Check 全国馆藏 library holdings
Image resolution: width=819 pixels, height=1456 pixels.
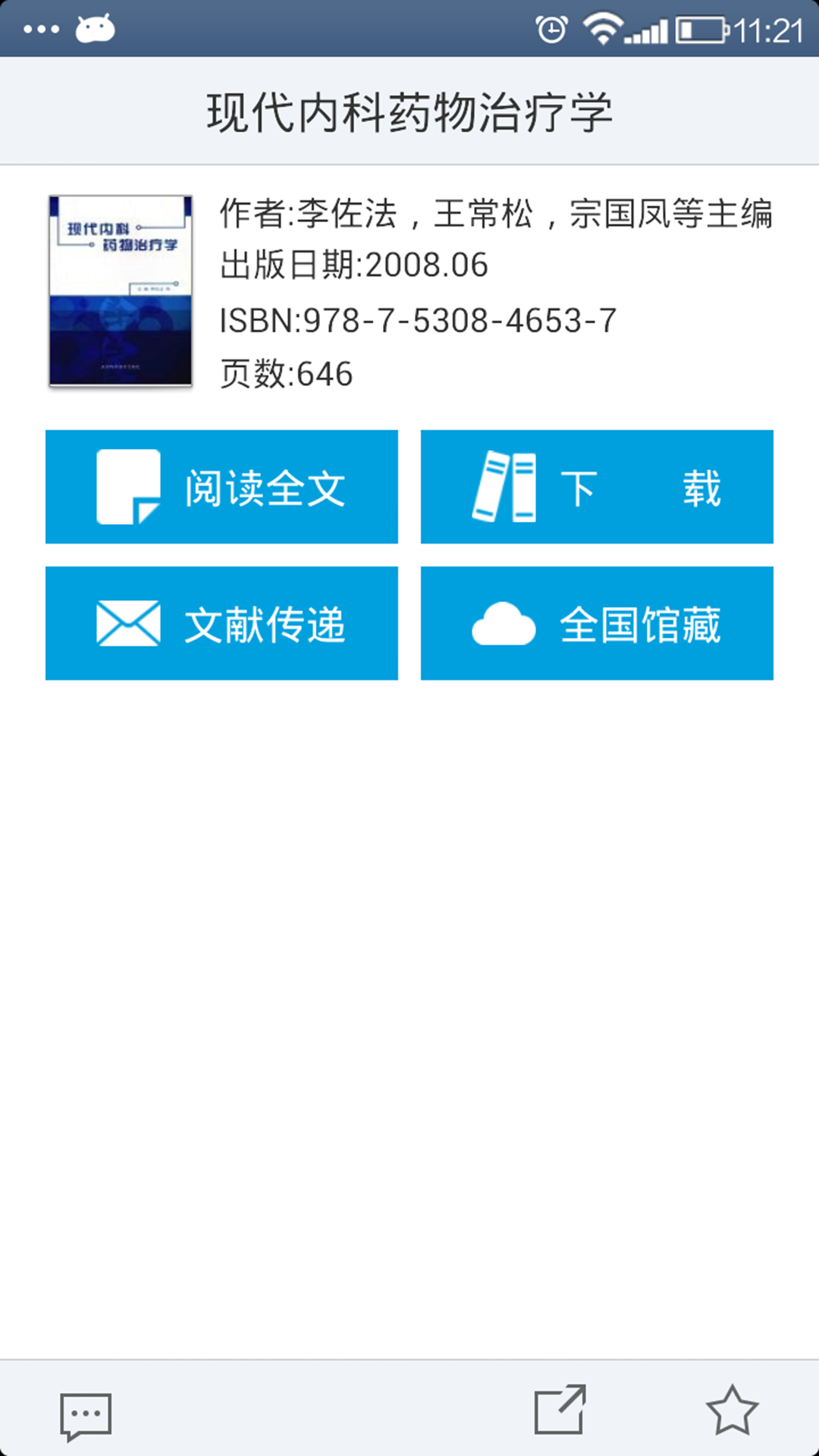[x=597, y=623]
